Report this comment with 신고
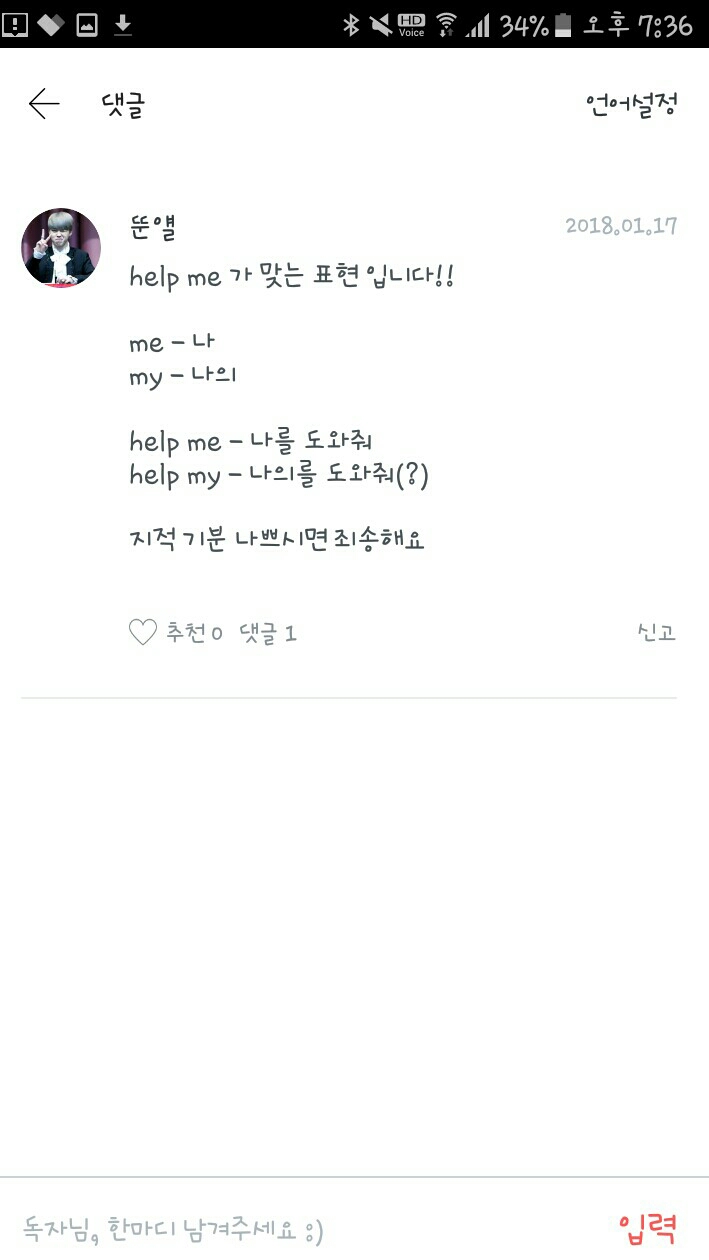 pos(656,632)
